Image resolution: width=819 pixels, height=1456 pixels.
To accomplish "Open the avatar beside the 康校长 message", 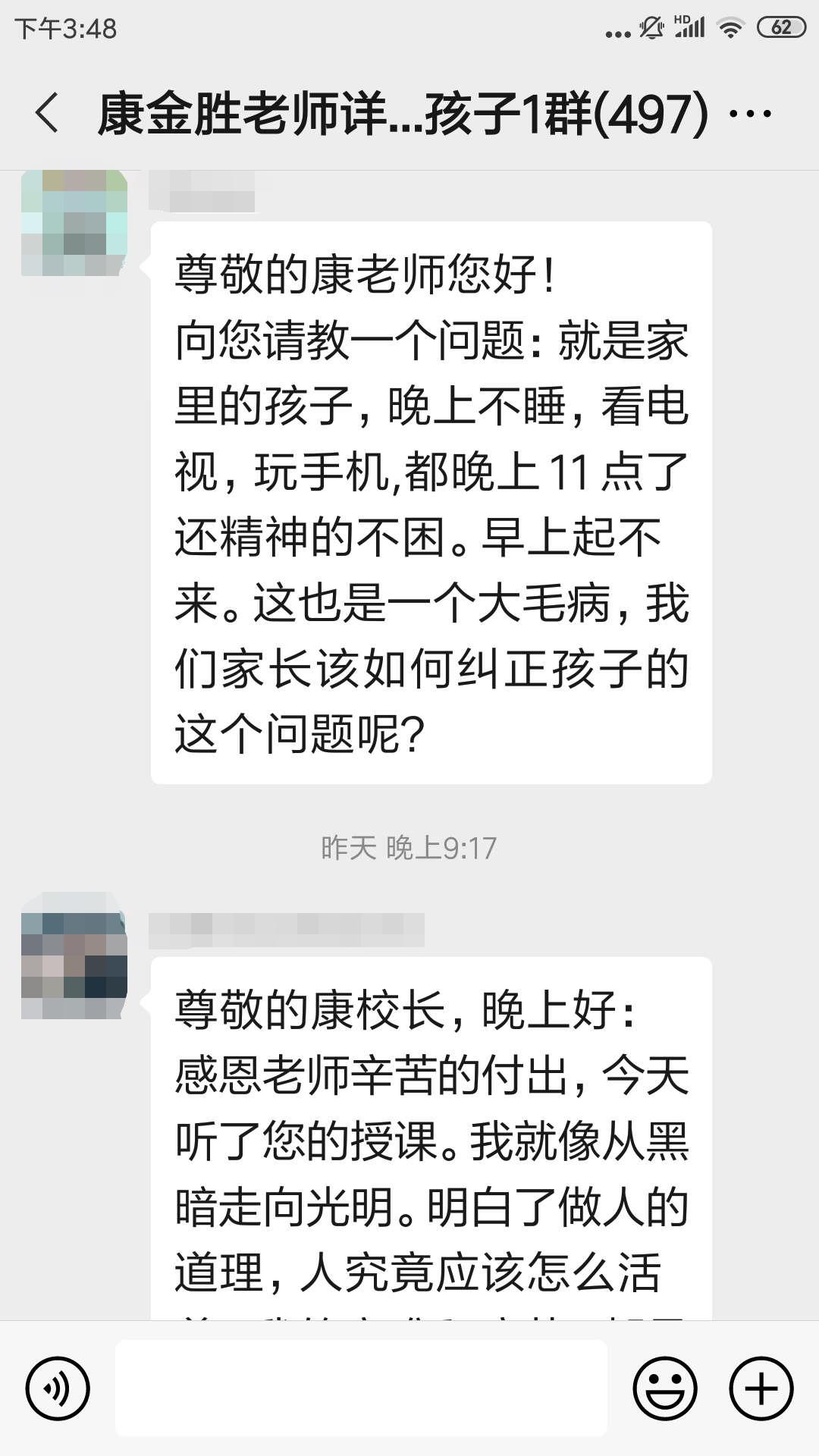I will tap(74, 955).
